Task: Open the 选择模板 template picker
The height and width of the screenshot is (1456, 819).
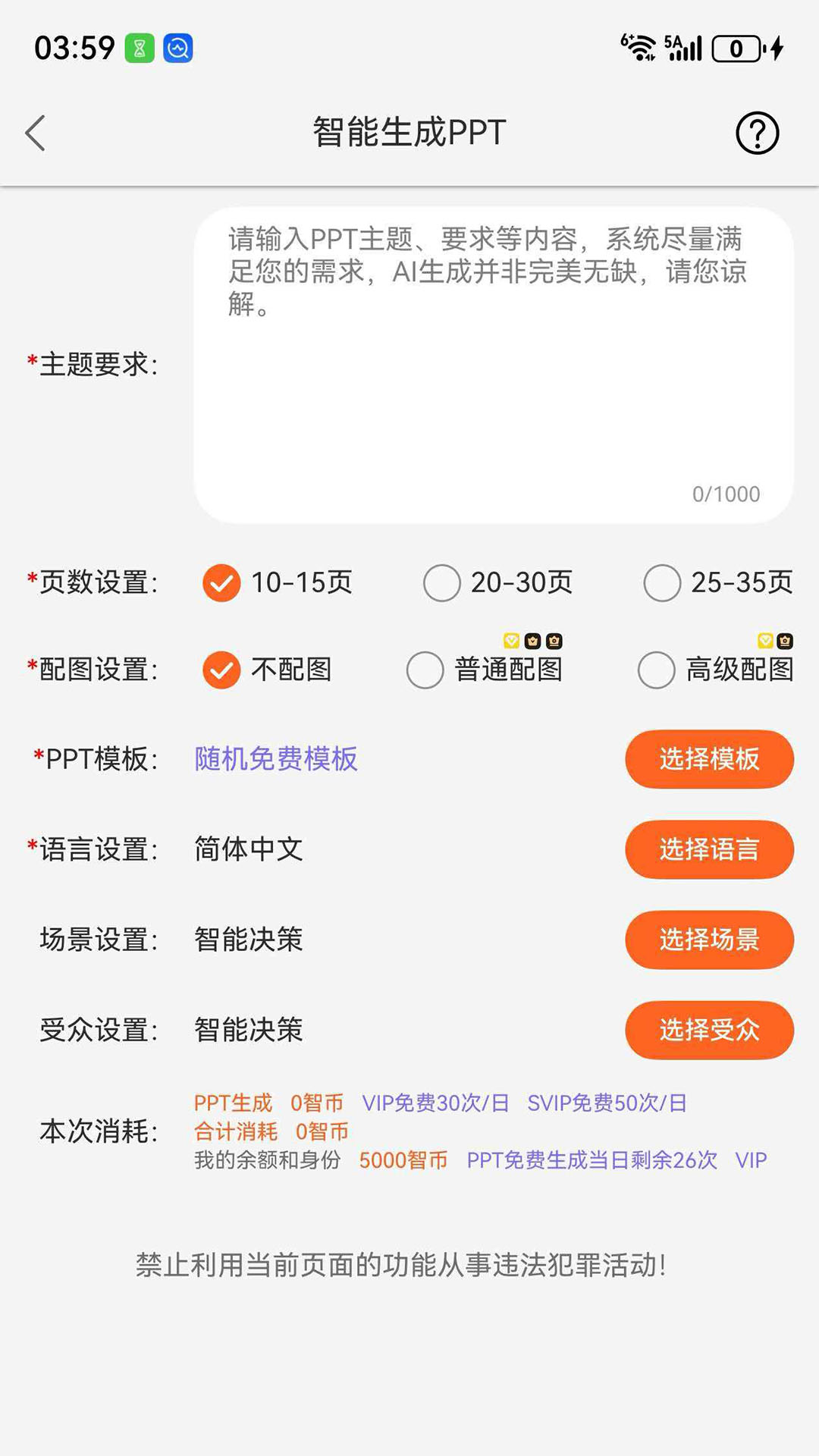Action: click(x=708, y=759)
